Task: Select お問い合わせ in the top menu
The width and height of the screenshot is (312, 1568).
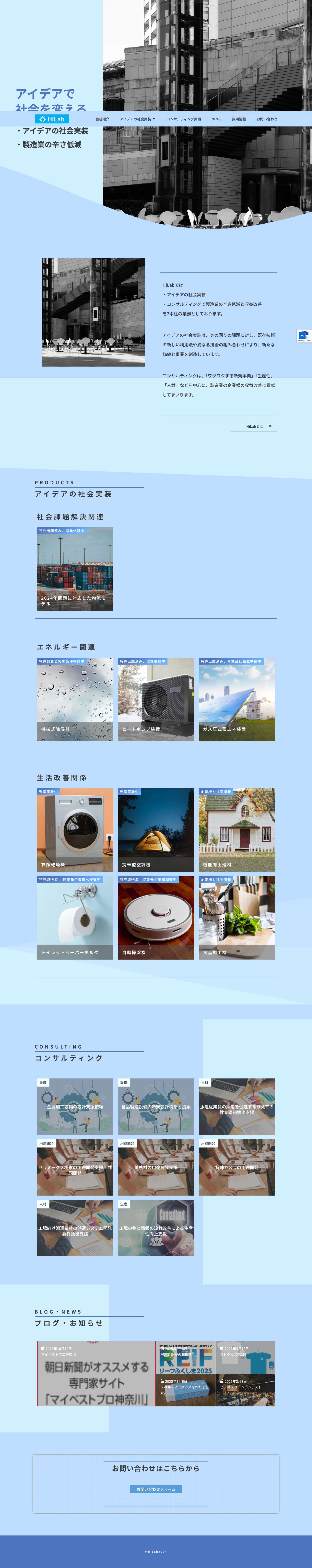Action: [x=266, y=119]
